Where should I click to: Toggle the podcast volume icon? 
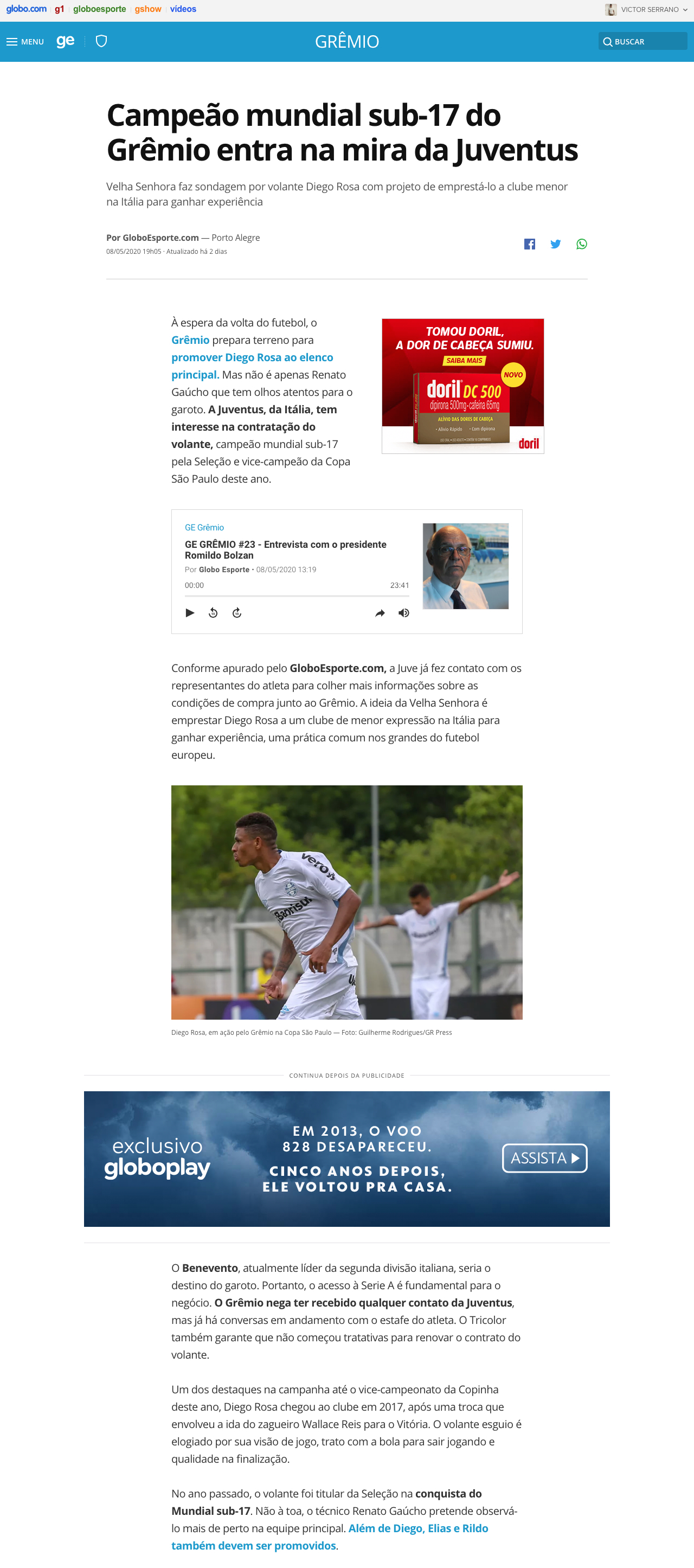tap(403, 613)
